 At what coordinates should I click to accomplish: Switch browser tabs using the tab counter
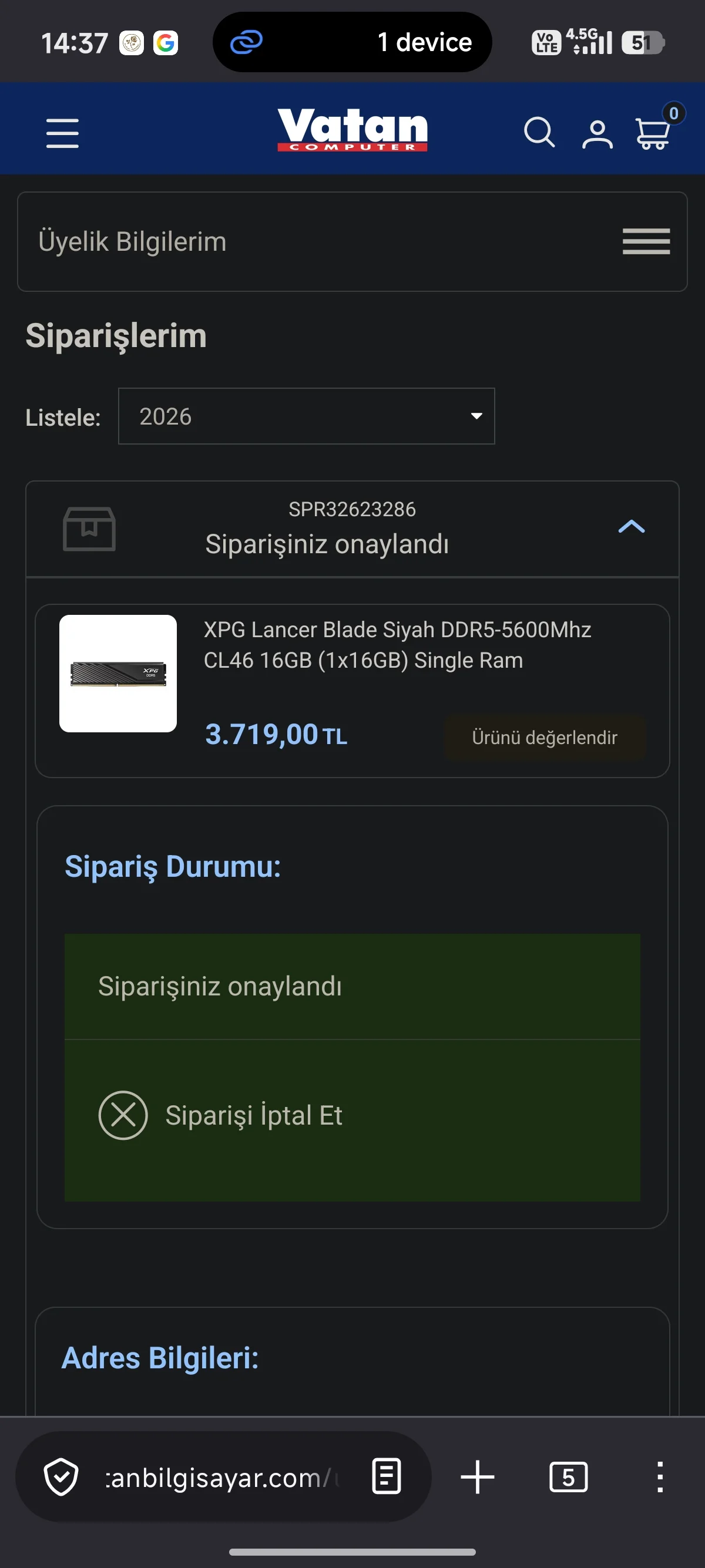point(568,1478)
